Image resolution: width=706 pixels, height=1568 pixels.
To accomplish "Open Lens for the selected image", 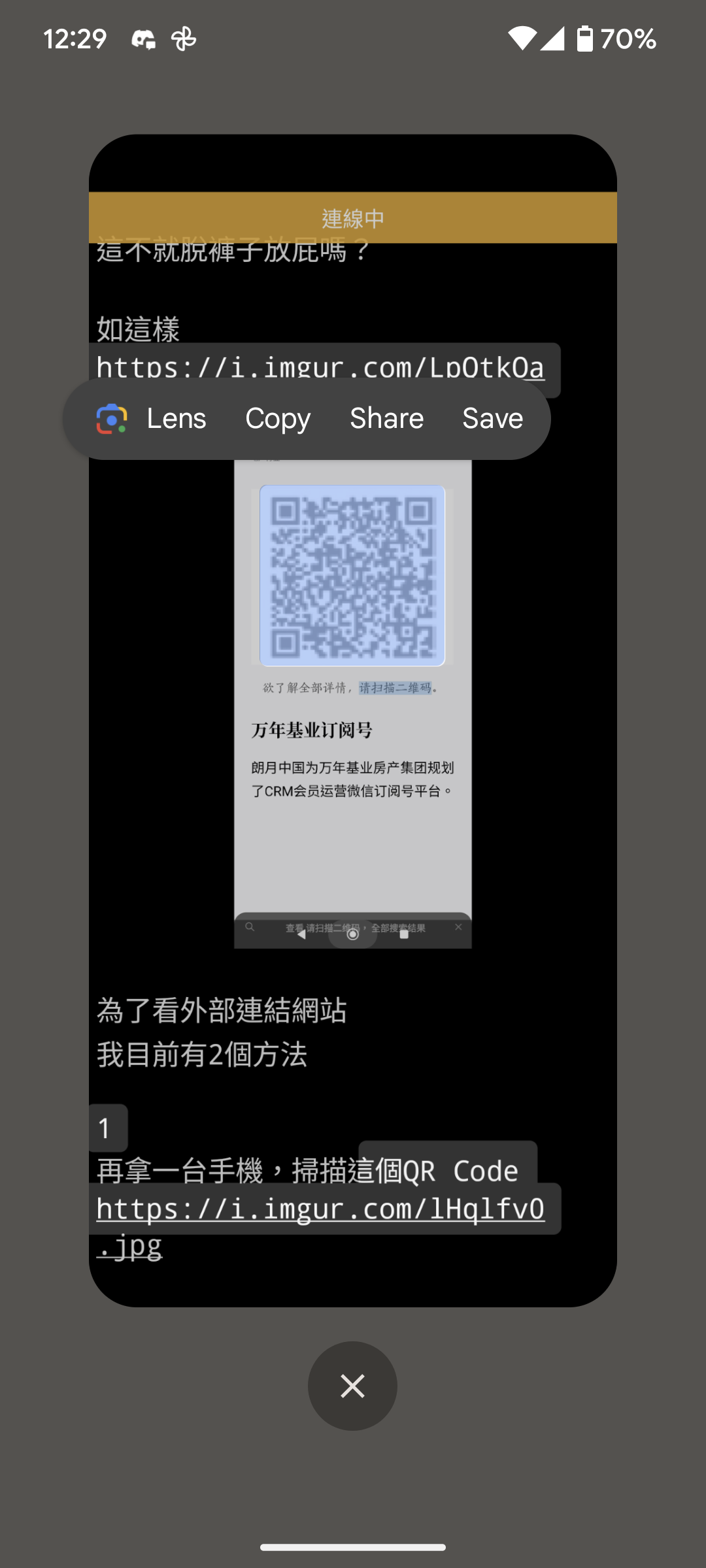I will pyautogui.click(x=152, y=419).
